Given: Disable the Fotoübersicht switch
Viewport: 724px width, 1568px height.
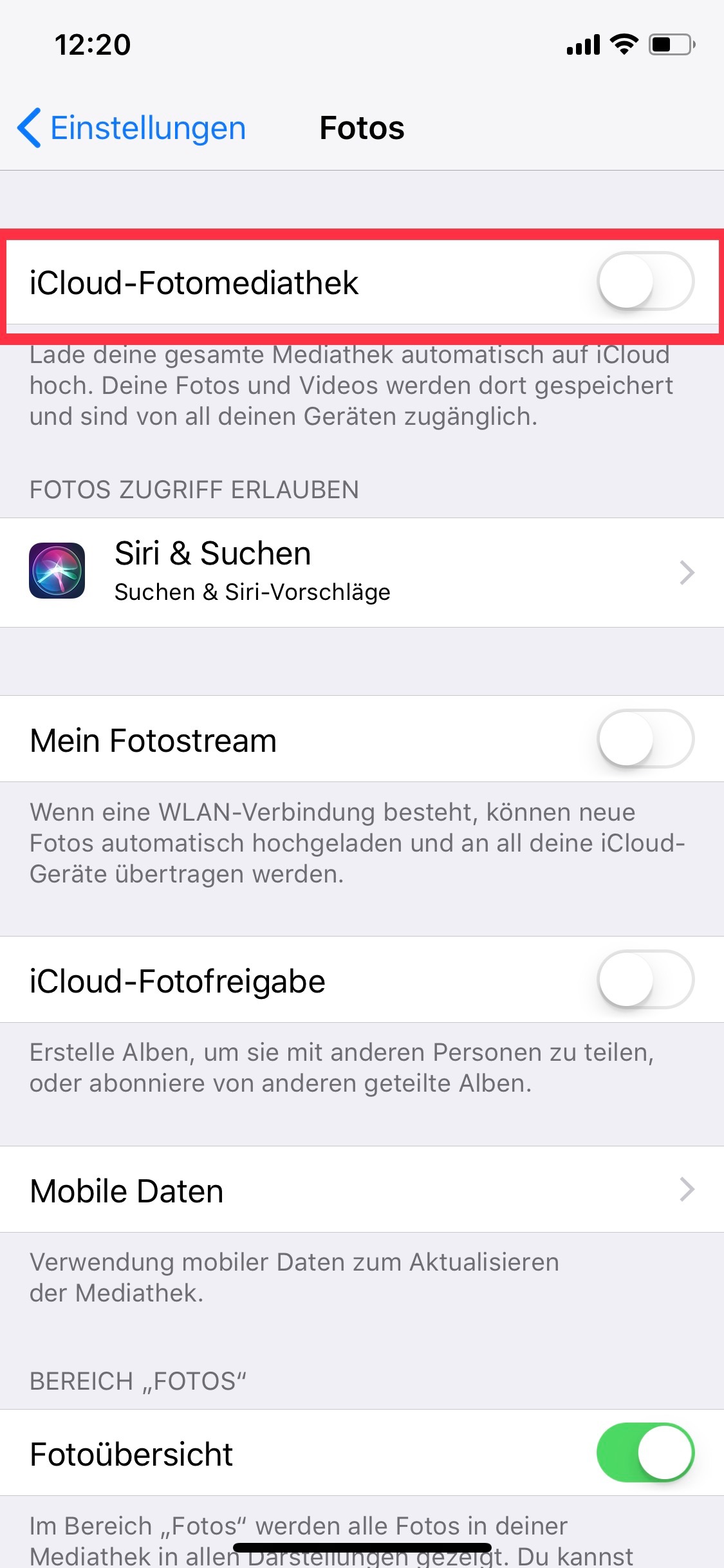Looking at the screenshot, I should pos(645,1453).
